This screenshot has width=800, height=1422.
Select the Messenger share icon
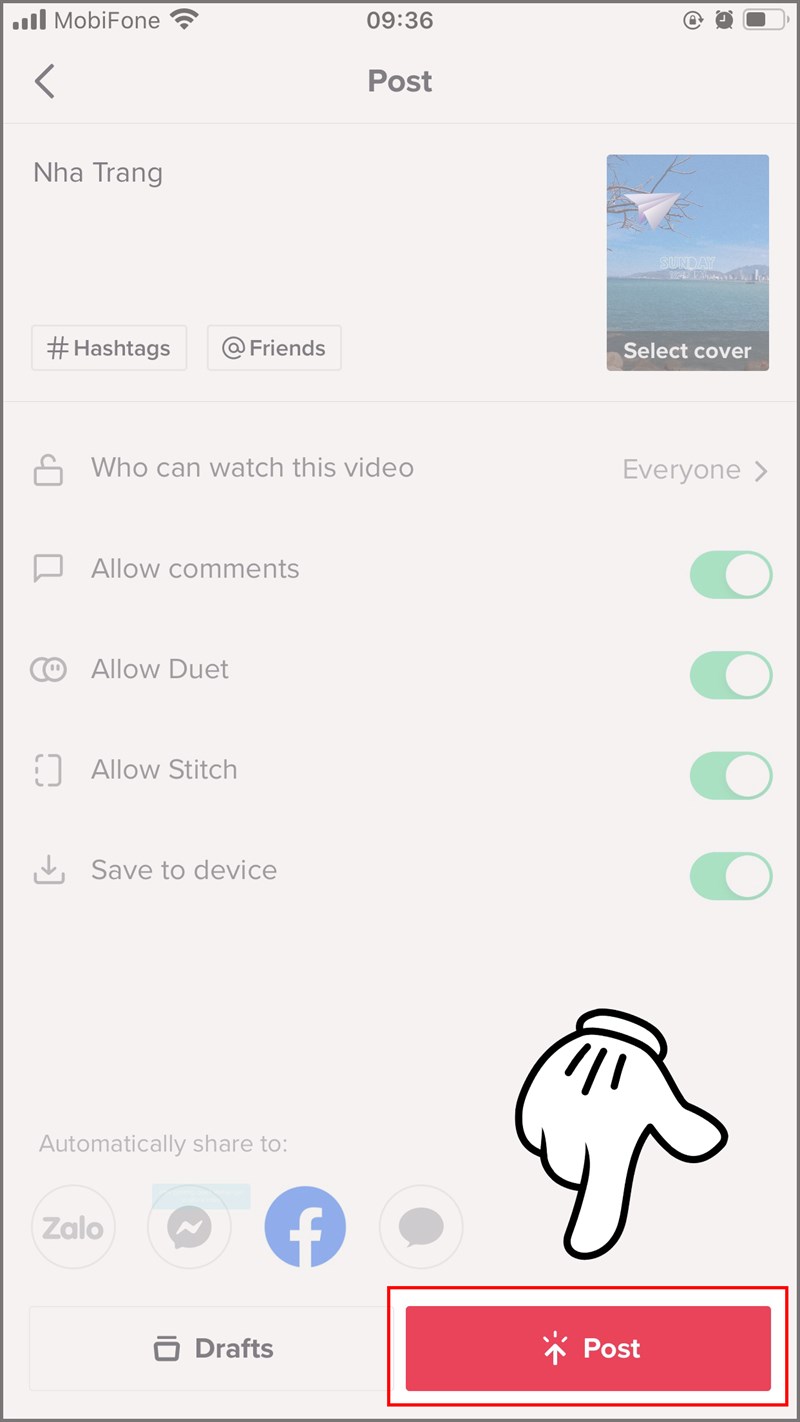(x=189, y=1227)
